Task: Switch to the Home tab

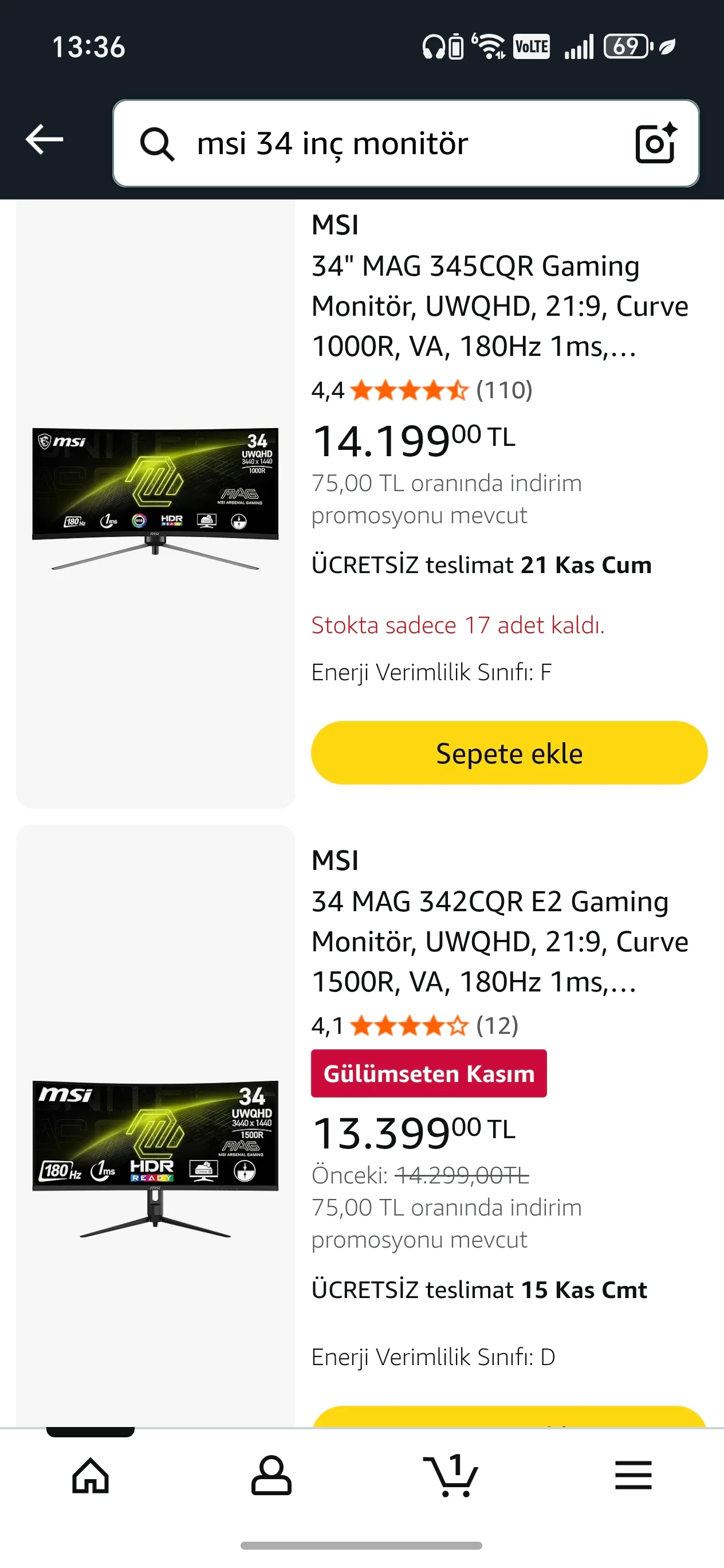Action: (91, 1476)
